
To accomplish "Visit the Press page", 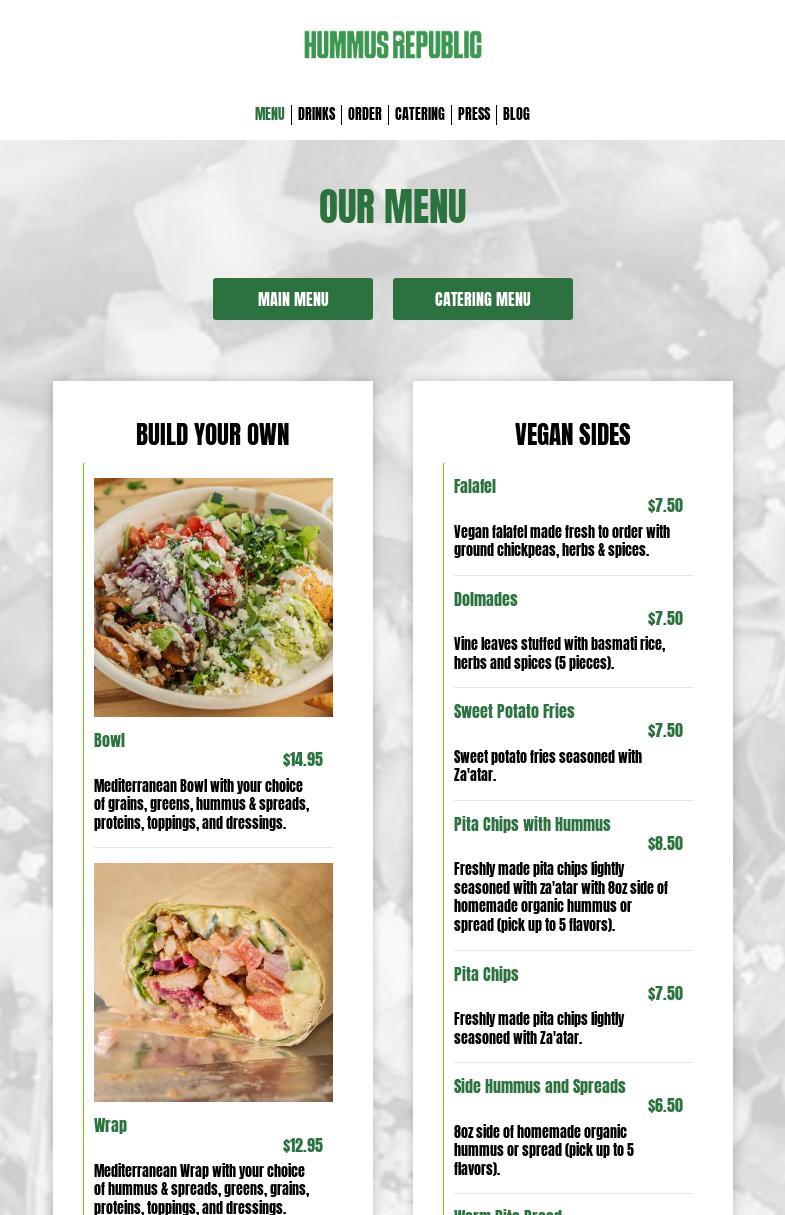I will pyautogui.click(x=473, y=114).
